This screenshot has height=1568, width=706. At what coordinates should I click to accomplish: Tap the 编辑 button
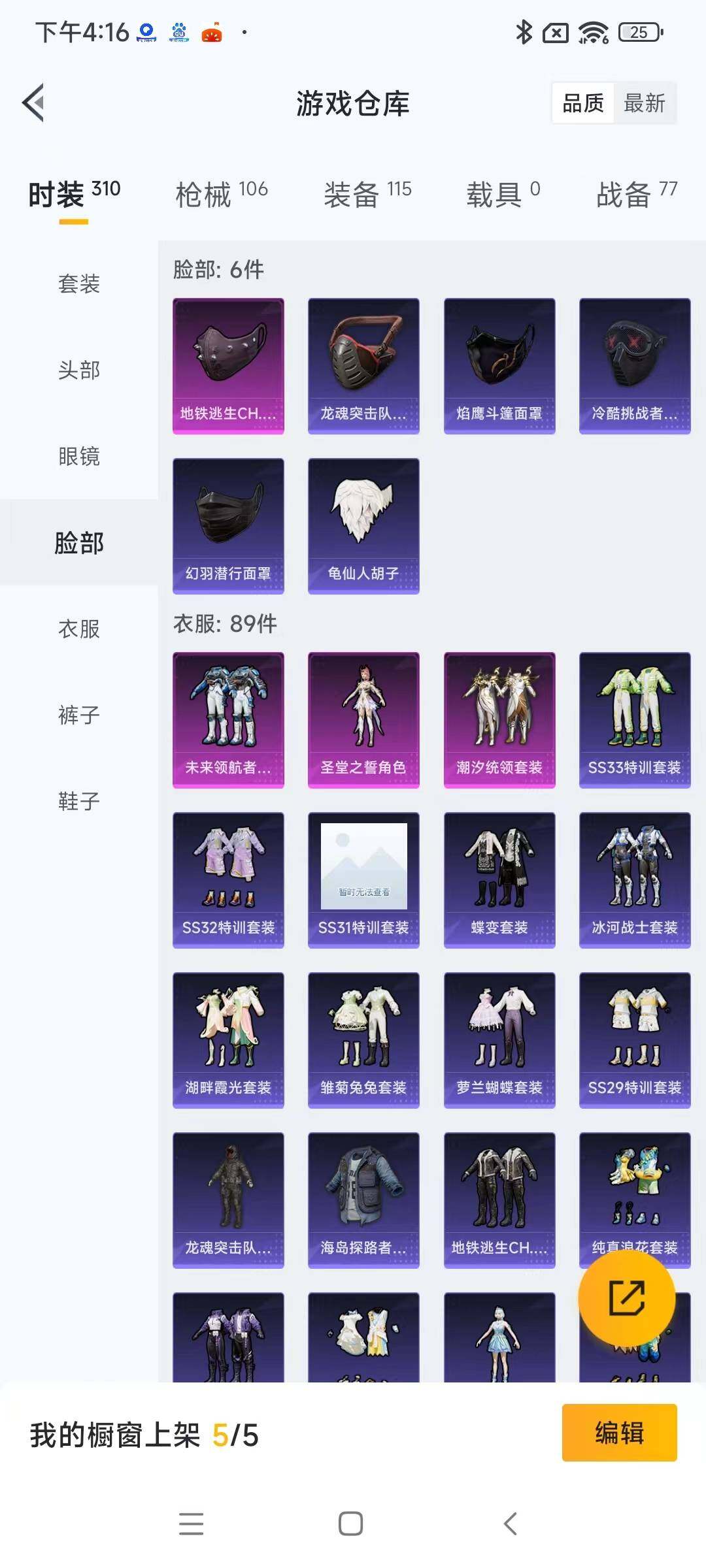coord(619,1433)
